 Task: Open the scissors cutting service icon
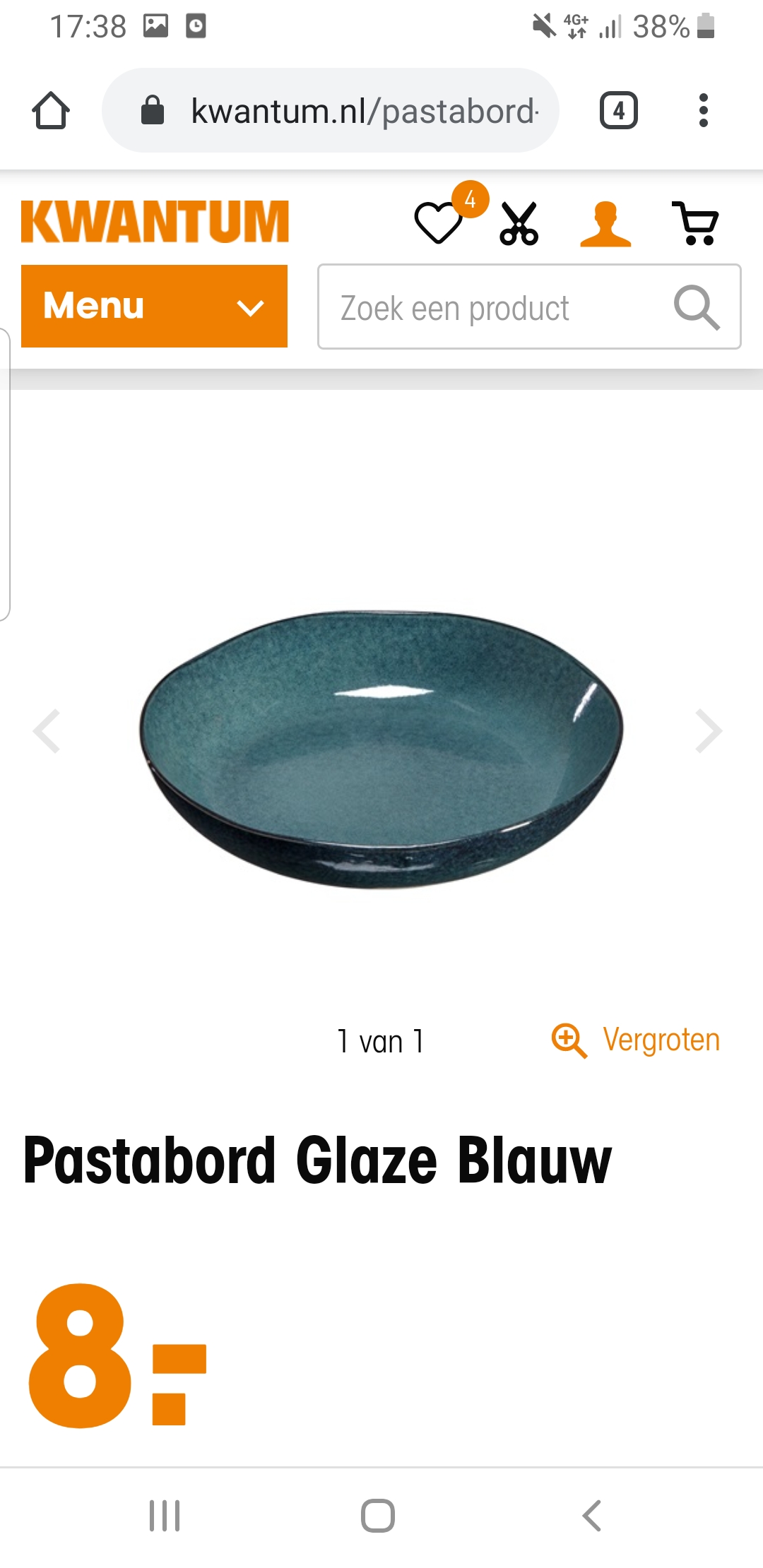click(519, 223)
